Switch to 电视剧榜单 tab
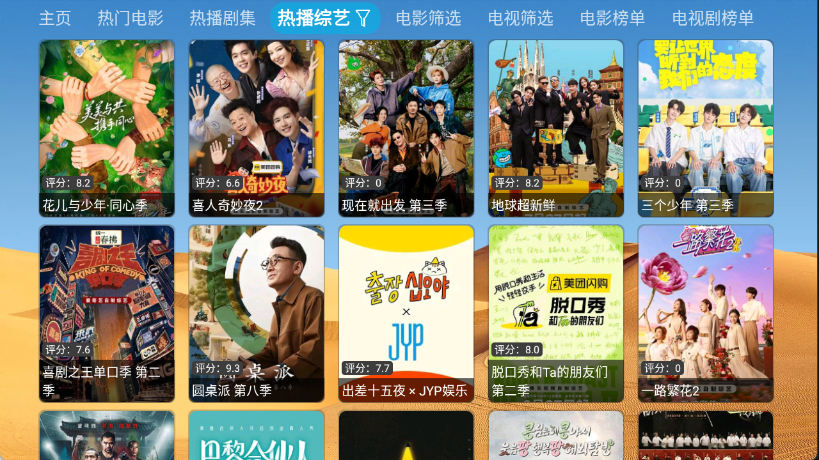The width and height of the screenshot is (819, 460). pyautogui.click(x=712, y=18)
